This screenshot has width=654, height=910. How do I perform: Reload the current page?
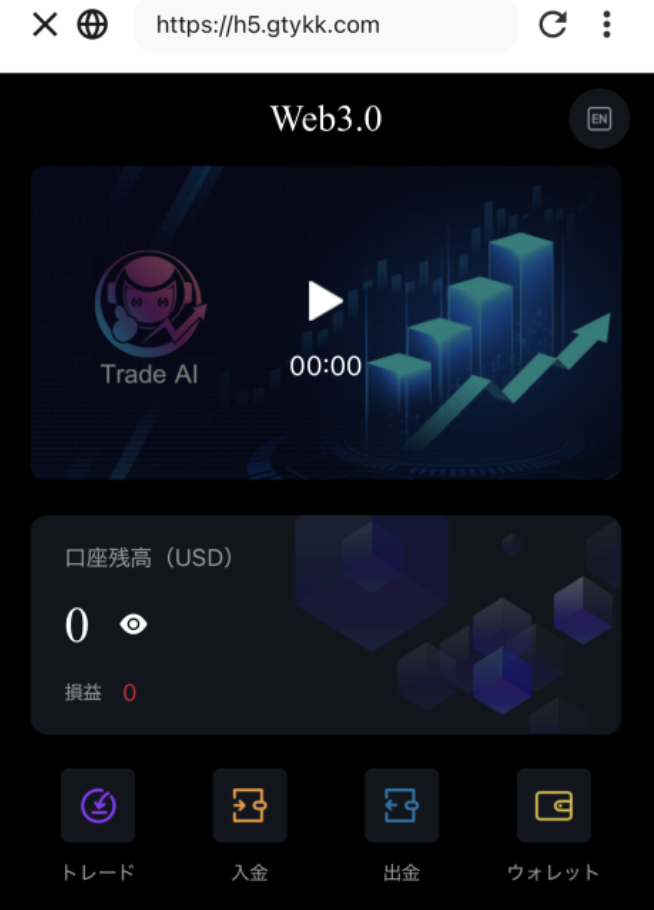552,25
